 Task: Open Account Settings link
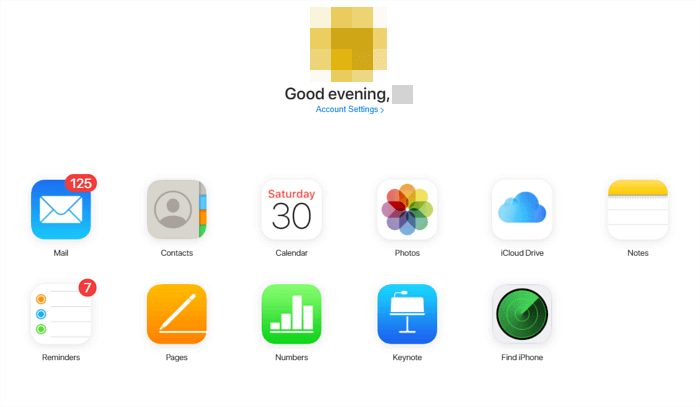(x=349, y=110)
